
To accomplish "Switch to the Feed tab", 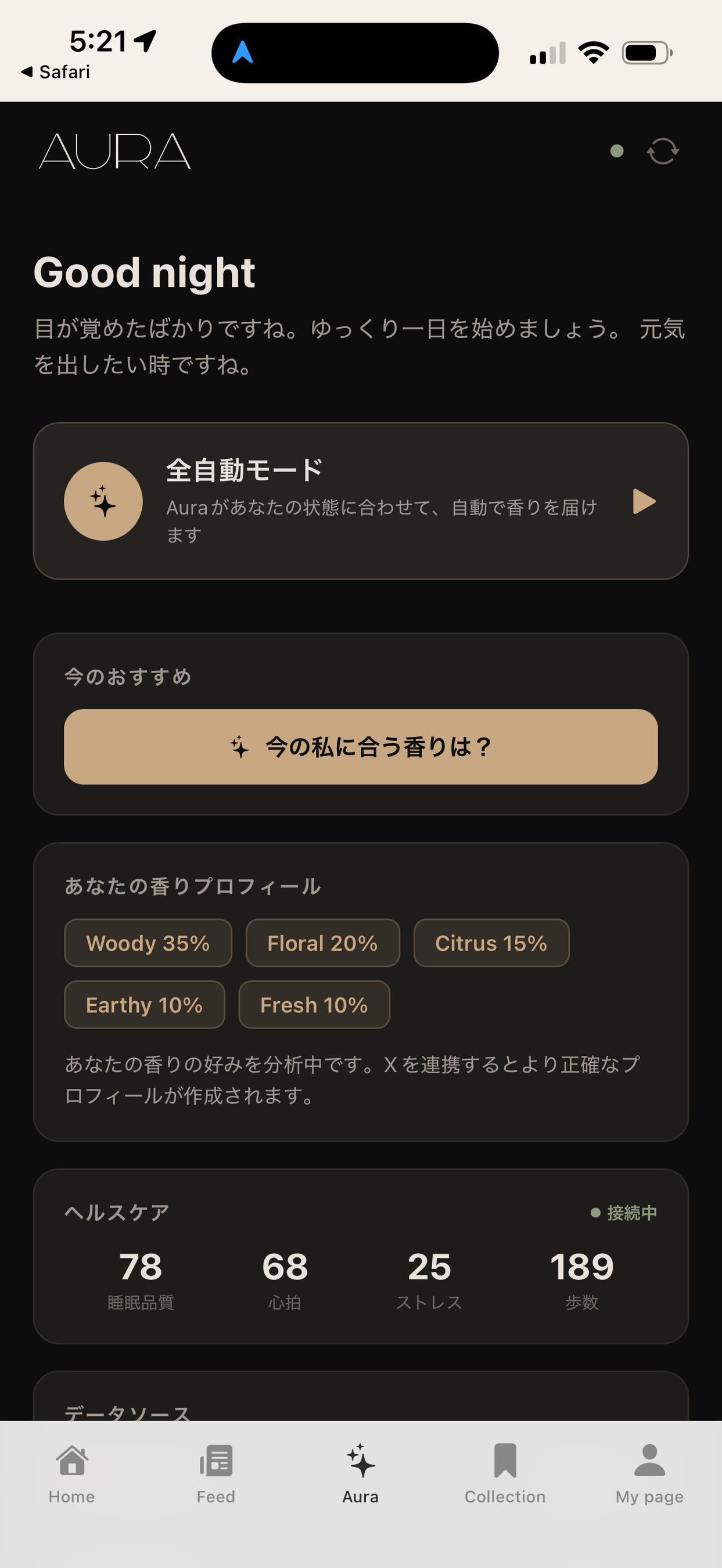I will pos(216,1473).
